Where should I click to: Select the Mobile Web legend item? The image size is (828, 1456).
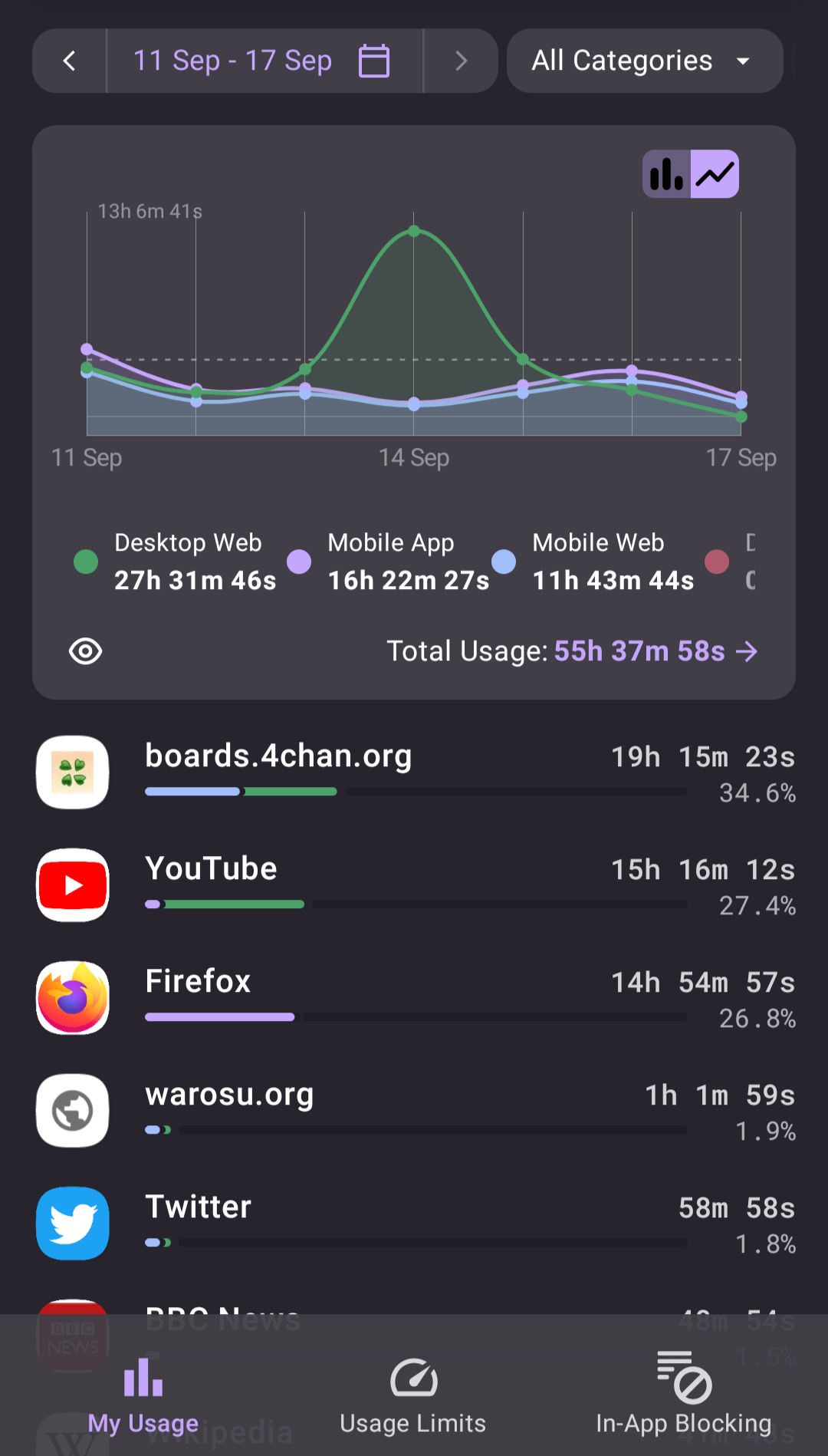pyautogui.click(x=593, y=562)
